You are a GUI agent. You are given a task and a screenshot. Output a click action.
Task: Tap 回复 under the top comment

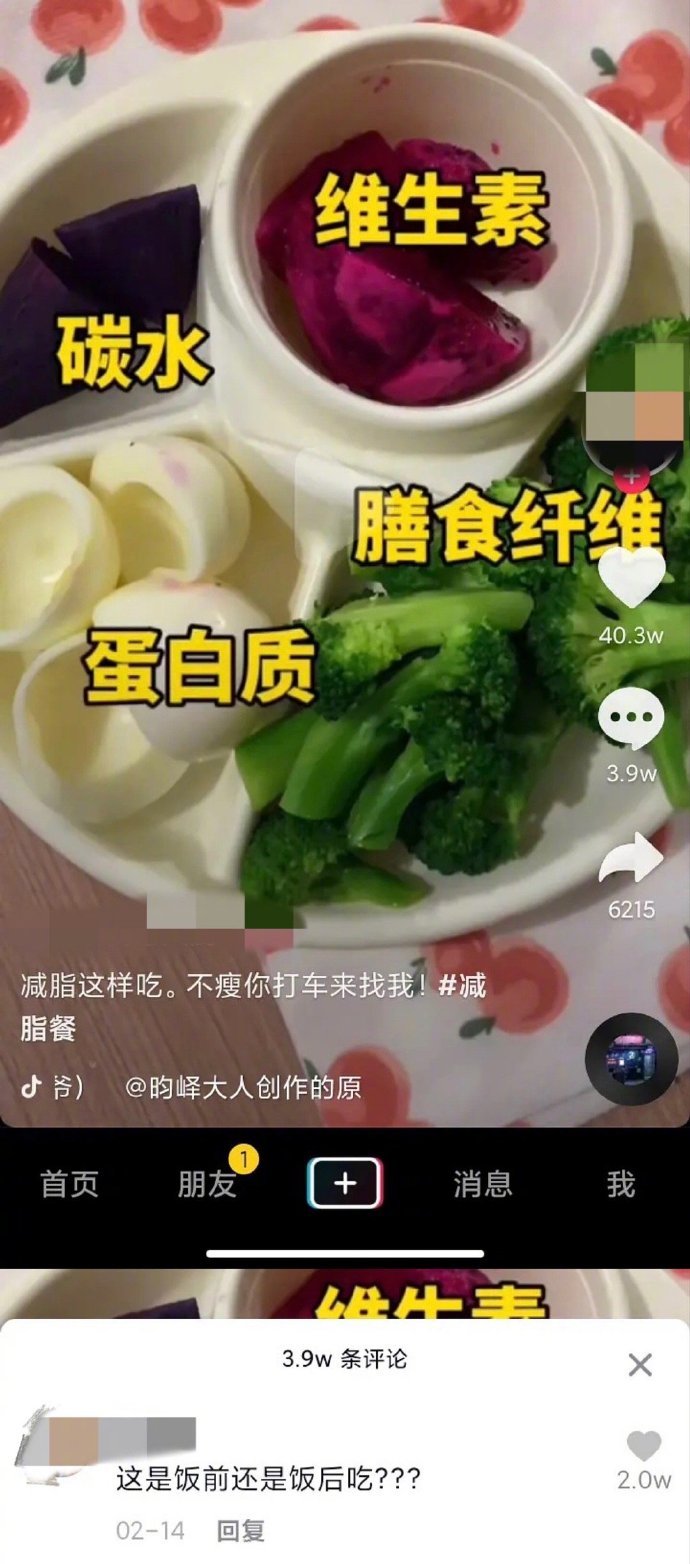click(240, 1530)
